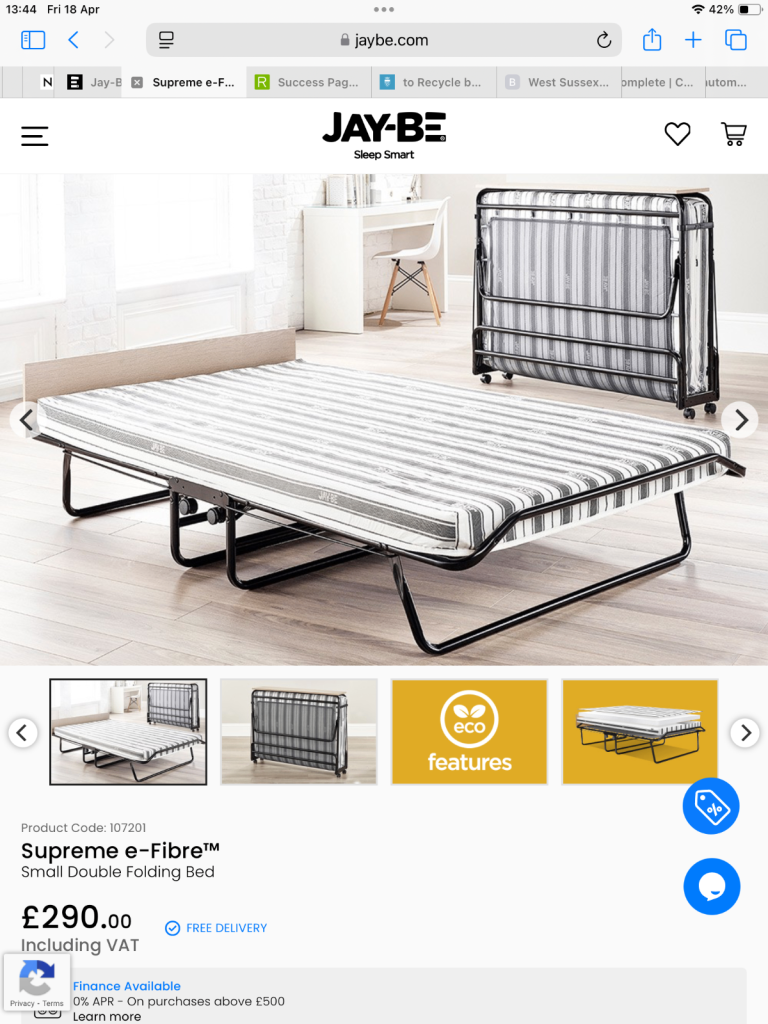Tap Learn more about finance
This screenshot has height=1024, width=768.
coord(107,1016)
